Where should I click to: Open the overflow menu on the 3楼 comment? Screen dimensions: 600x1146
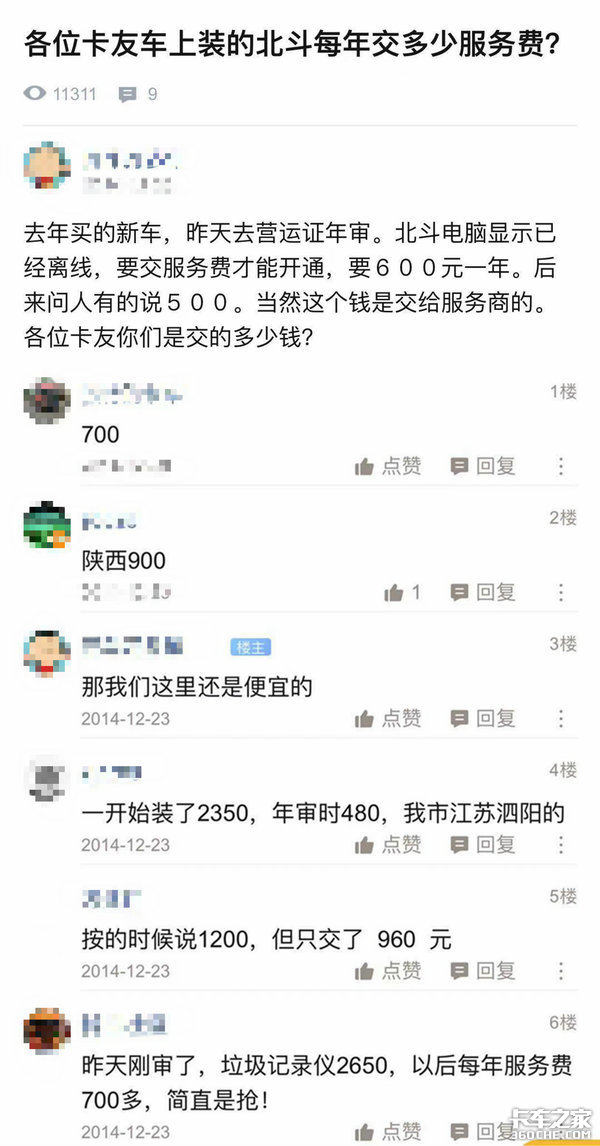point(561,719)
